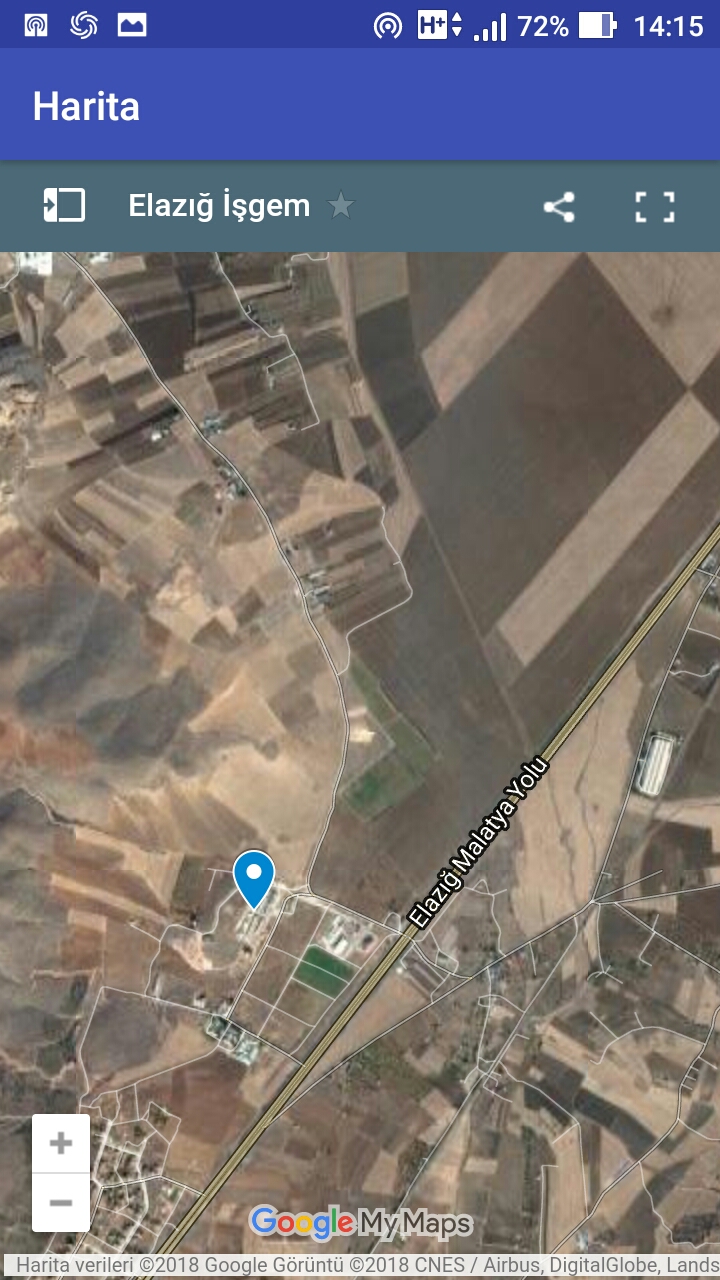Open the map sidebar panel
Screen dimensions: 720x1280
64,206
